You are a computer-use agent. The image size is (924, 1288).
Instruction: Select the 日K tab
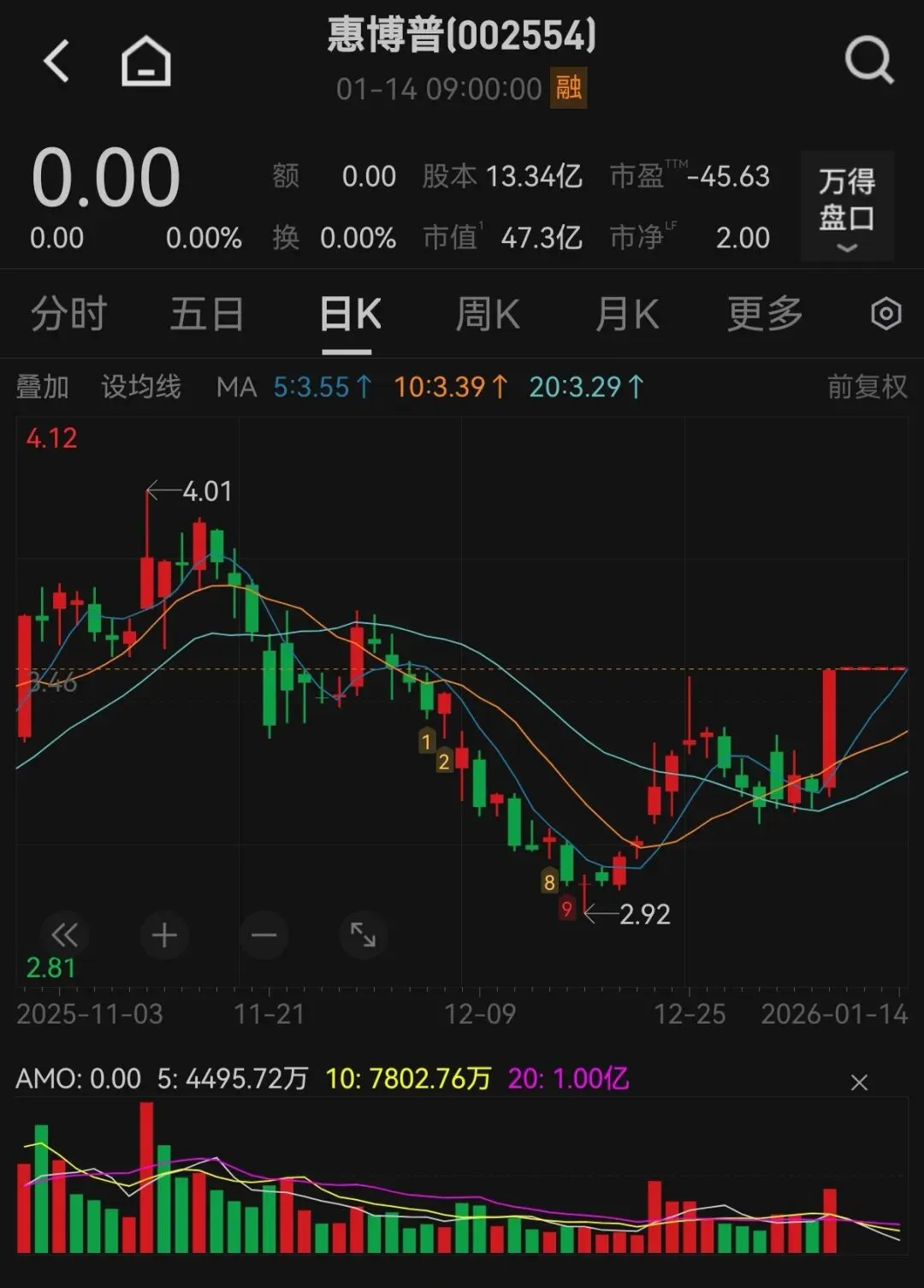(350, 314)
